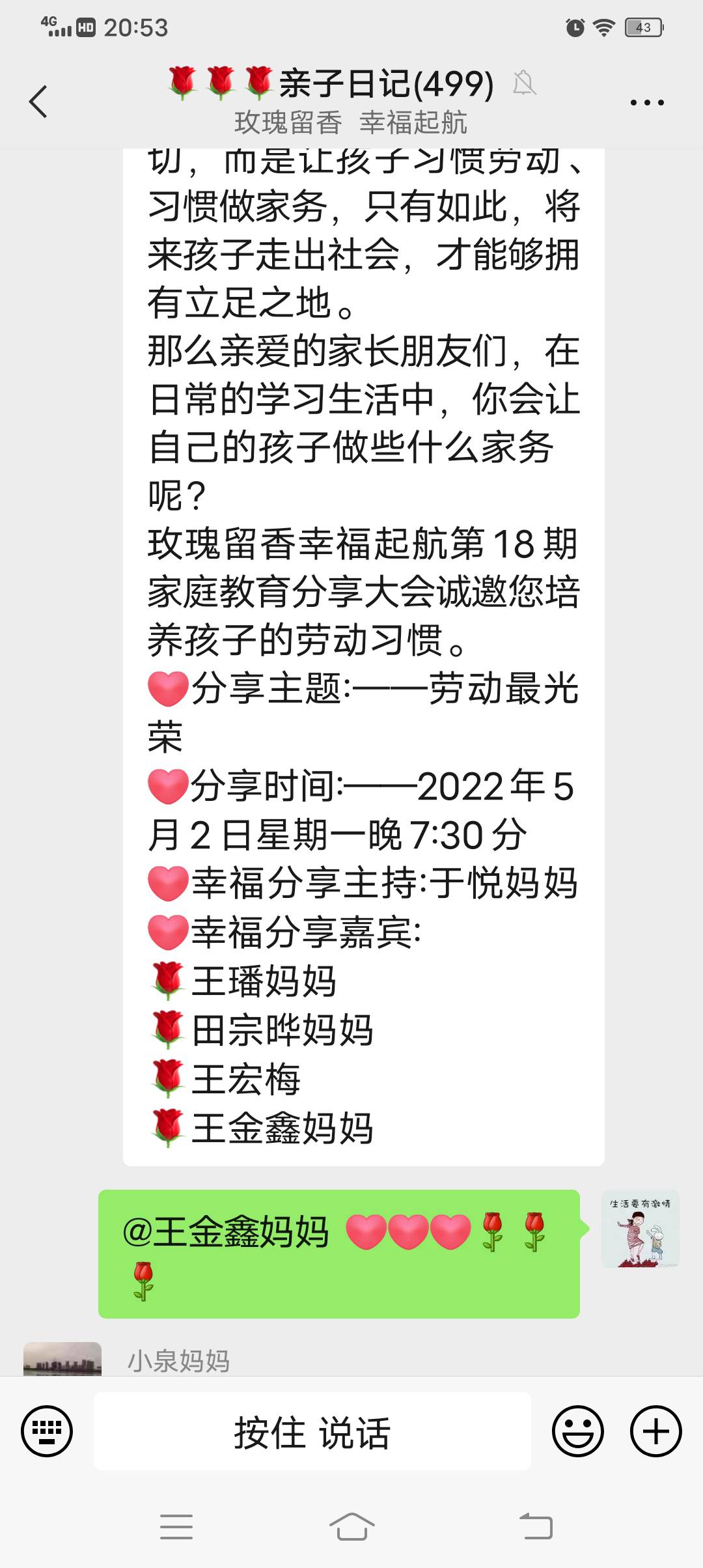Tap the home navigation button

pyautogui.click(x=351, y=1527)
